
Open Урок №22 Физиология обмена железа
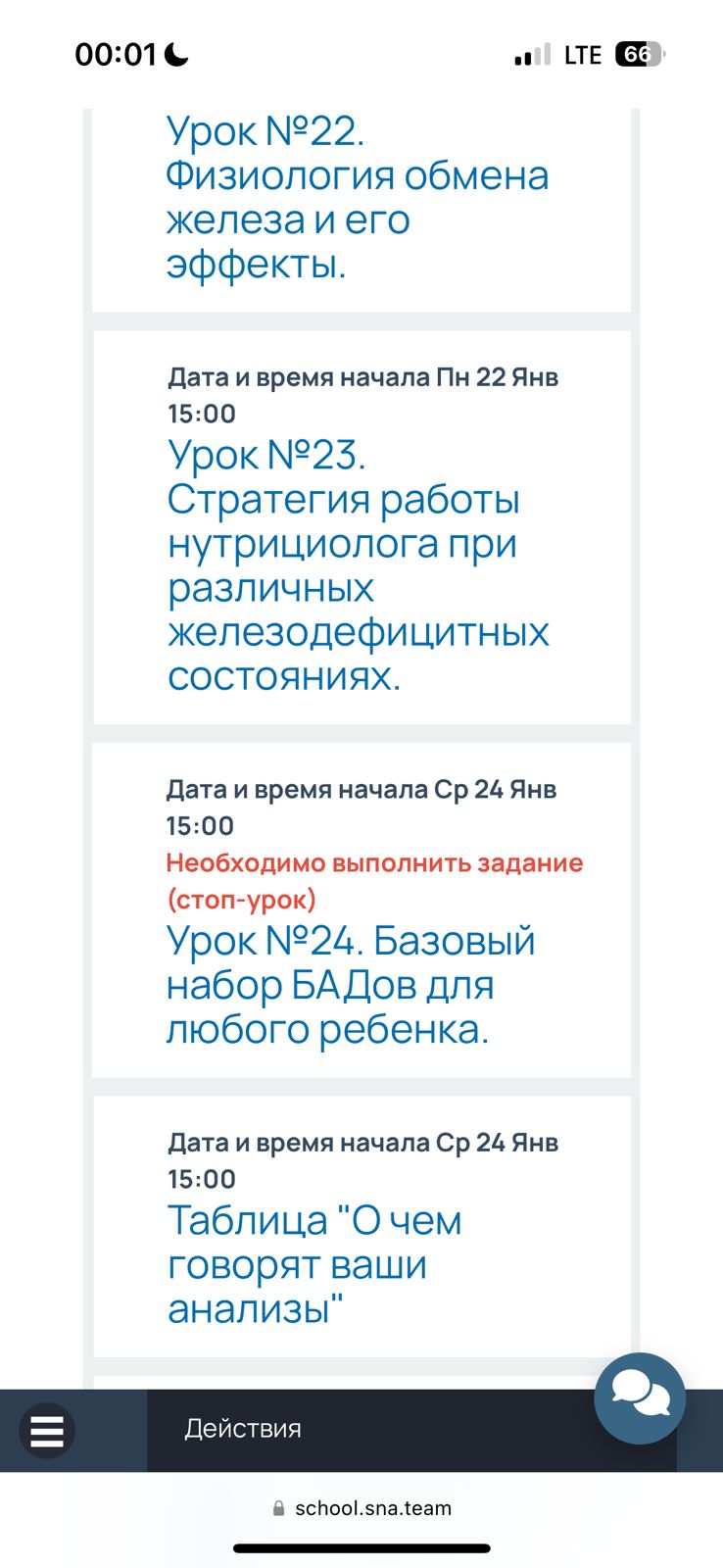click(357, 198)
